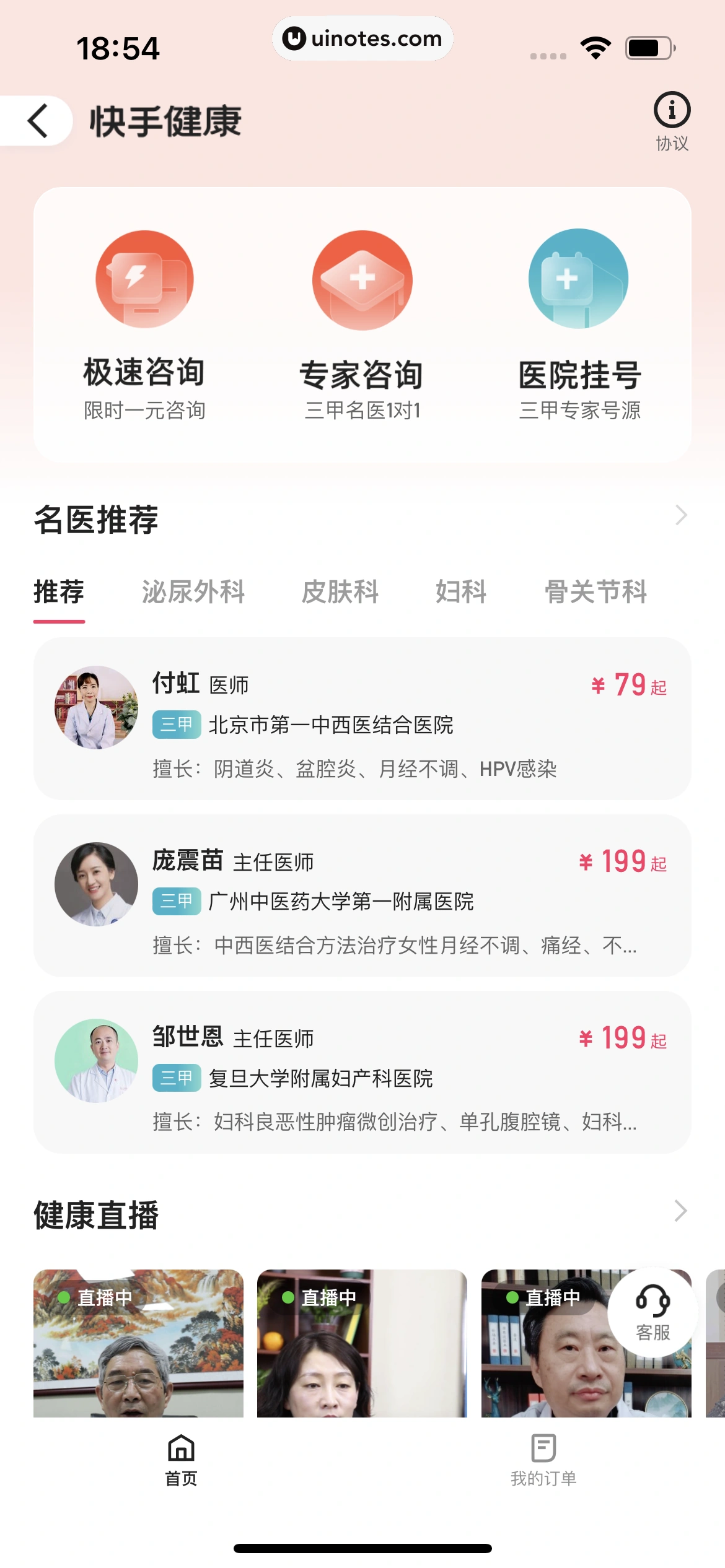Switch to the 我的订单 tab

tap(543, 1460)
